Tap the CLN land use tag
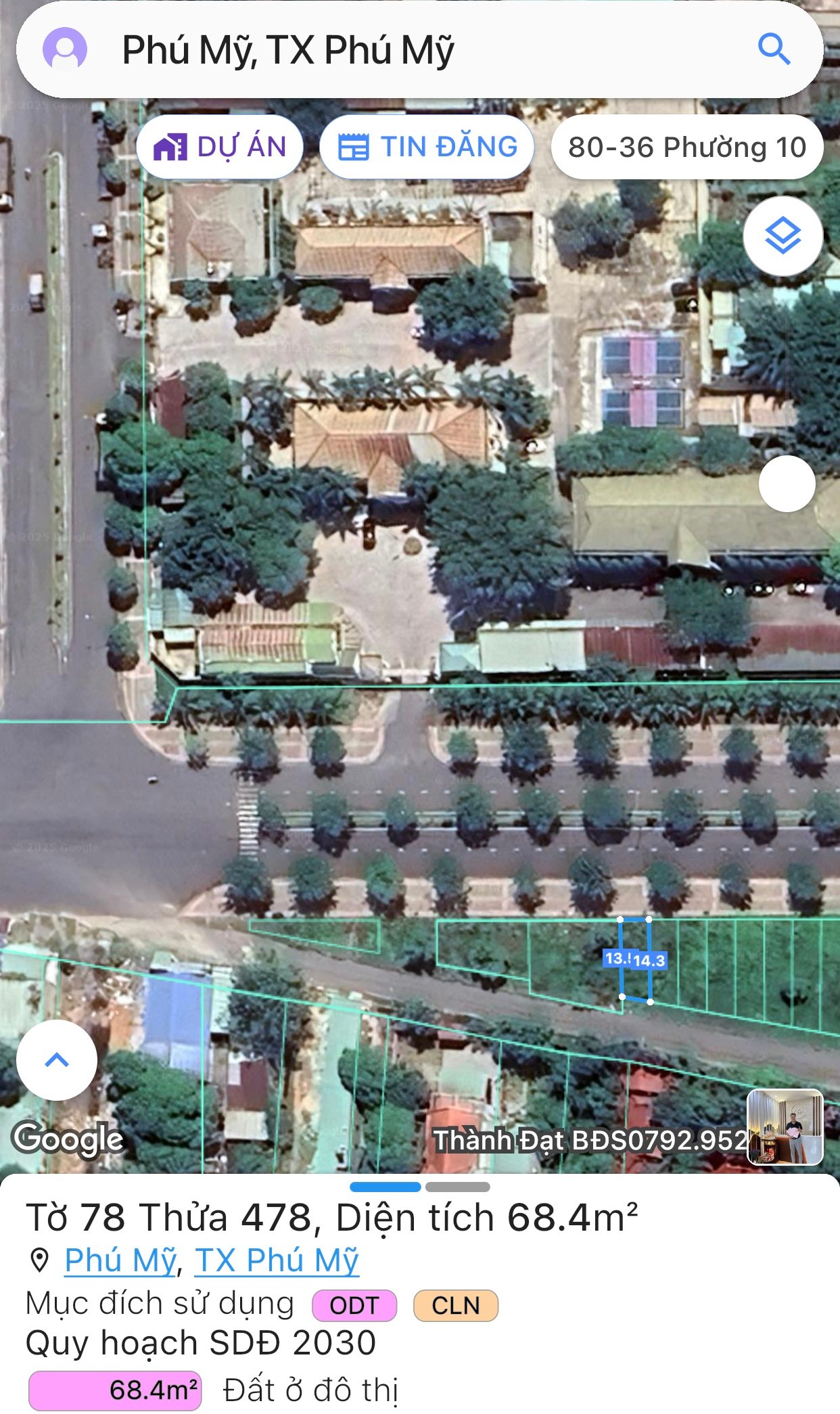Image resolution: width=840 pixels, height=1414 pixels. (455, 1305)
